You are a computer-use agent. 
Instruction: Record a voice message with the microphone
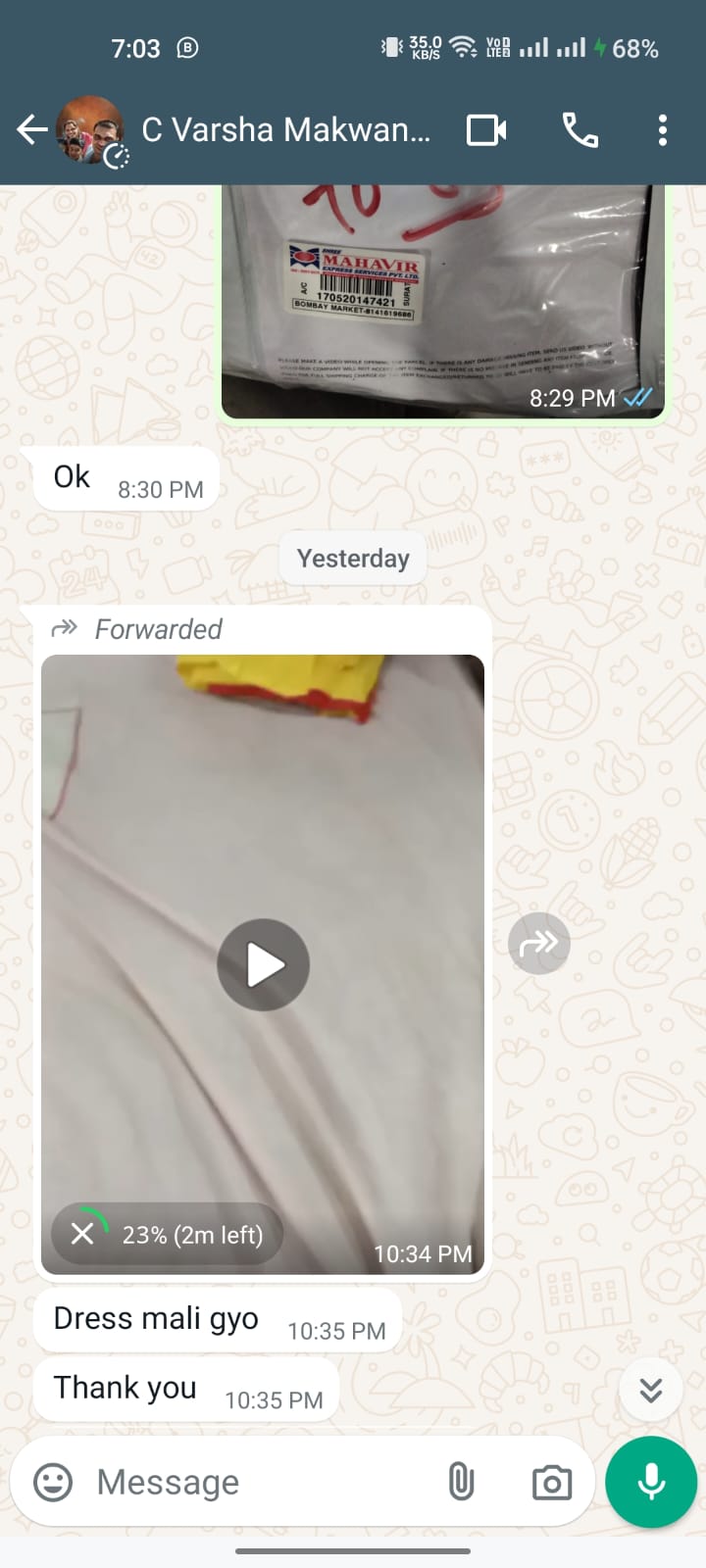(x=651, y=1482)
